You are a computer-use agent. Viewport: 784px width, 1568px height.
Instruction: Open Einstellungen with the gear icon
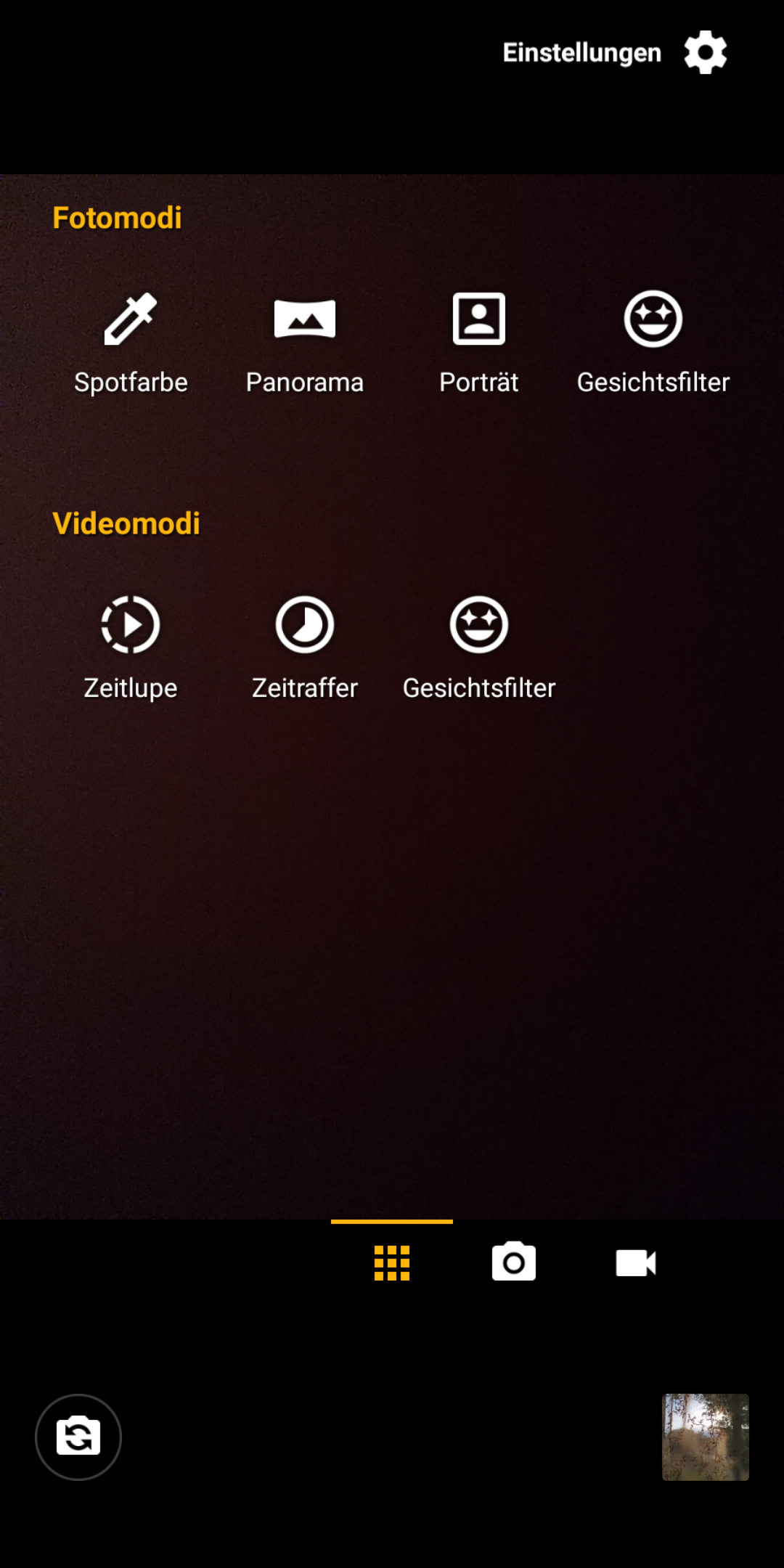pos(705,52)
